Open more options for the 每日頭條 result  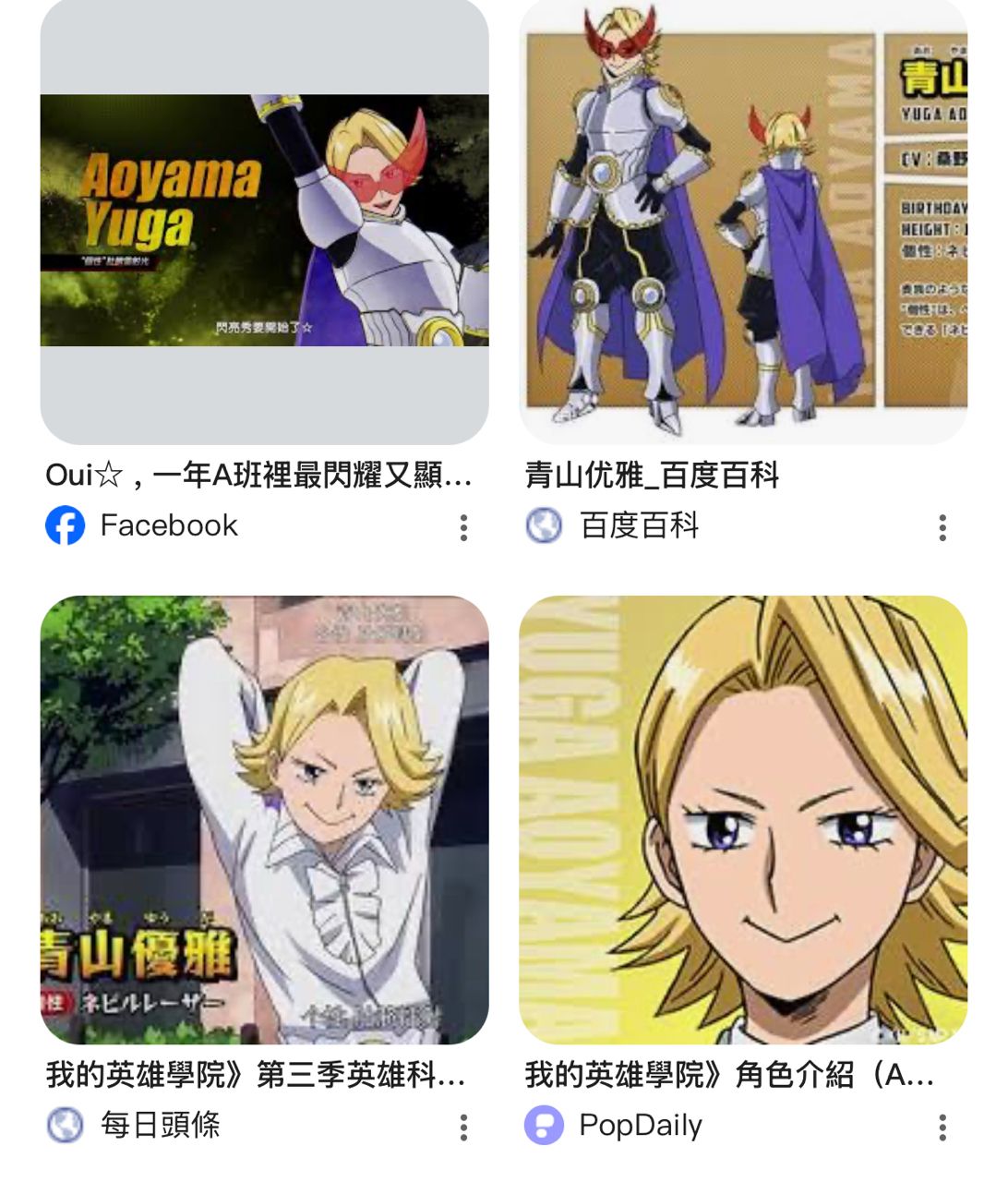[x=463, y=1127]
